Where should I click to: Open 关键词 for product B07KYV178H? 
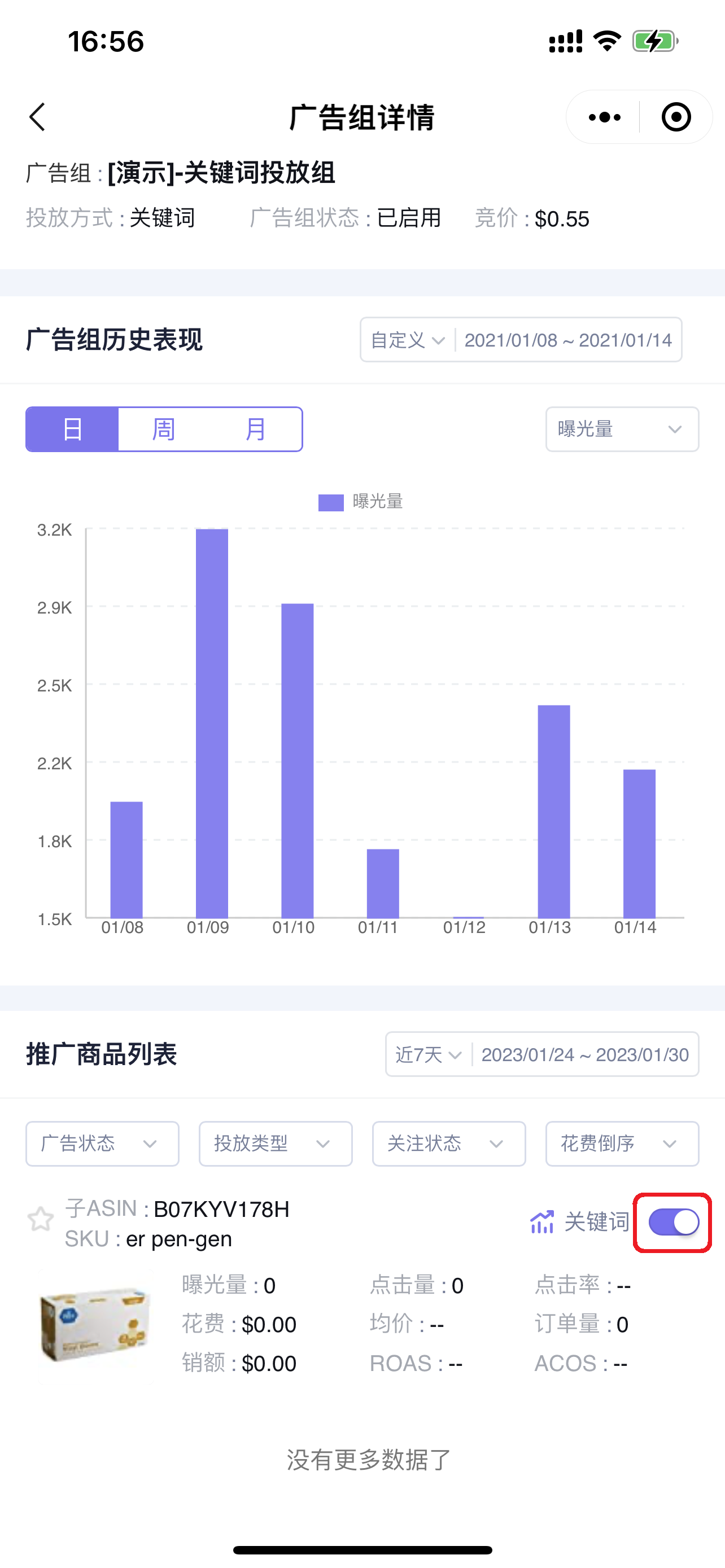579,1221
